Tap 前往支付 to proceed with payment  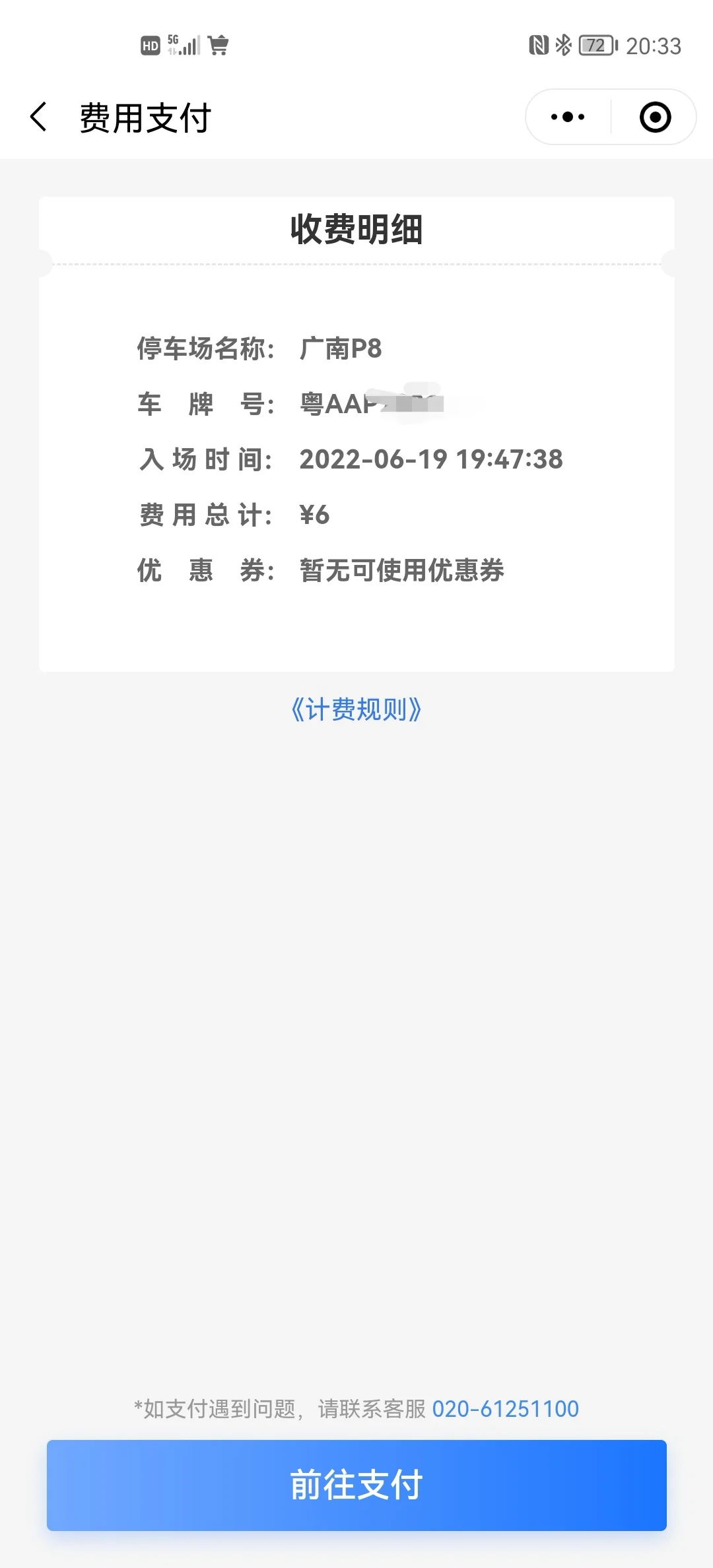coord(356,1485)
